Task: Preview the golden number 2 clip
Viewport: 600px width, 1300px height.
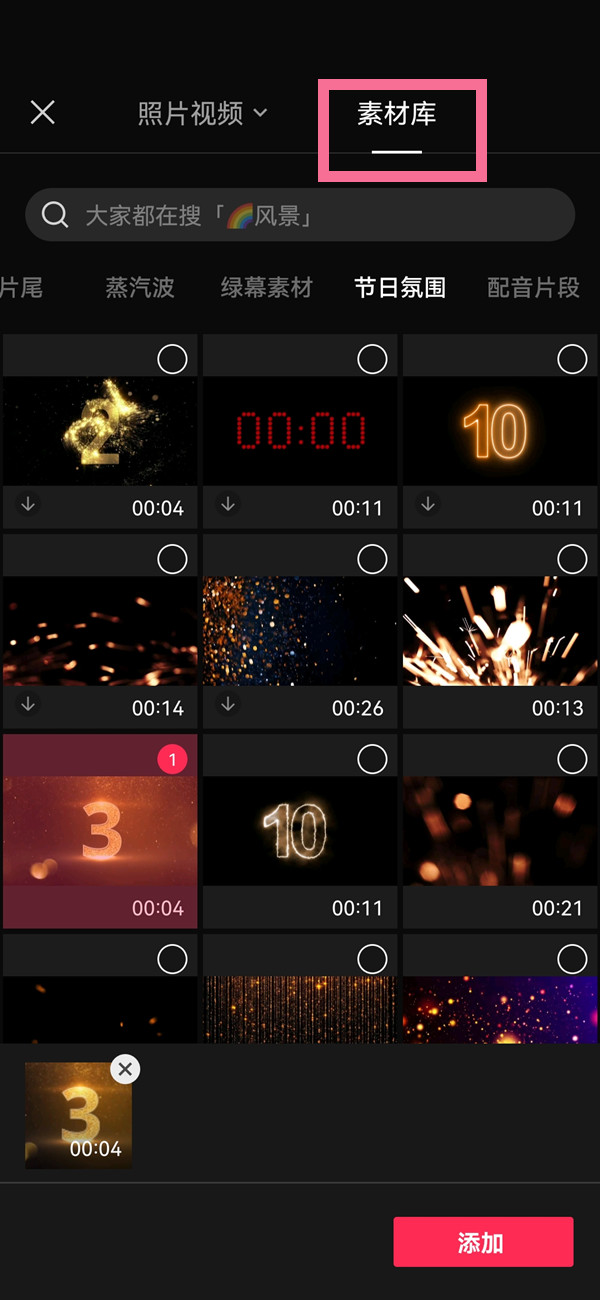Action: (100, 430)
